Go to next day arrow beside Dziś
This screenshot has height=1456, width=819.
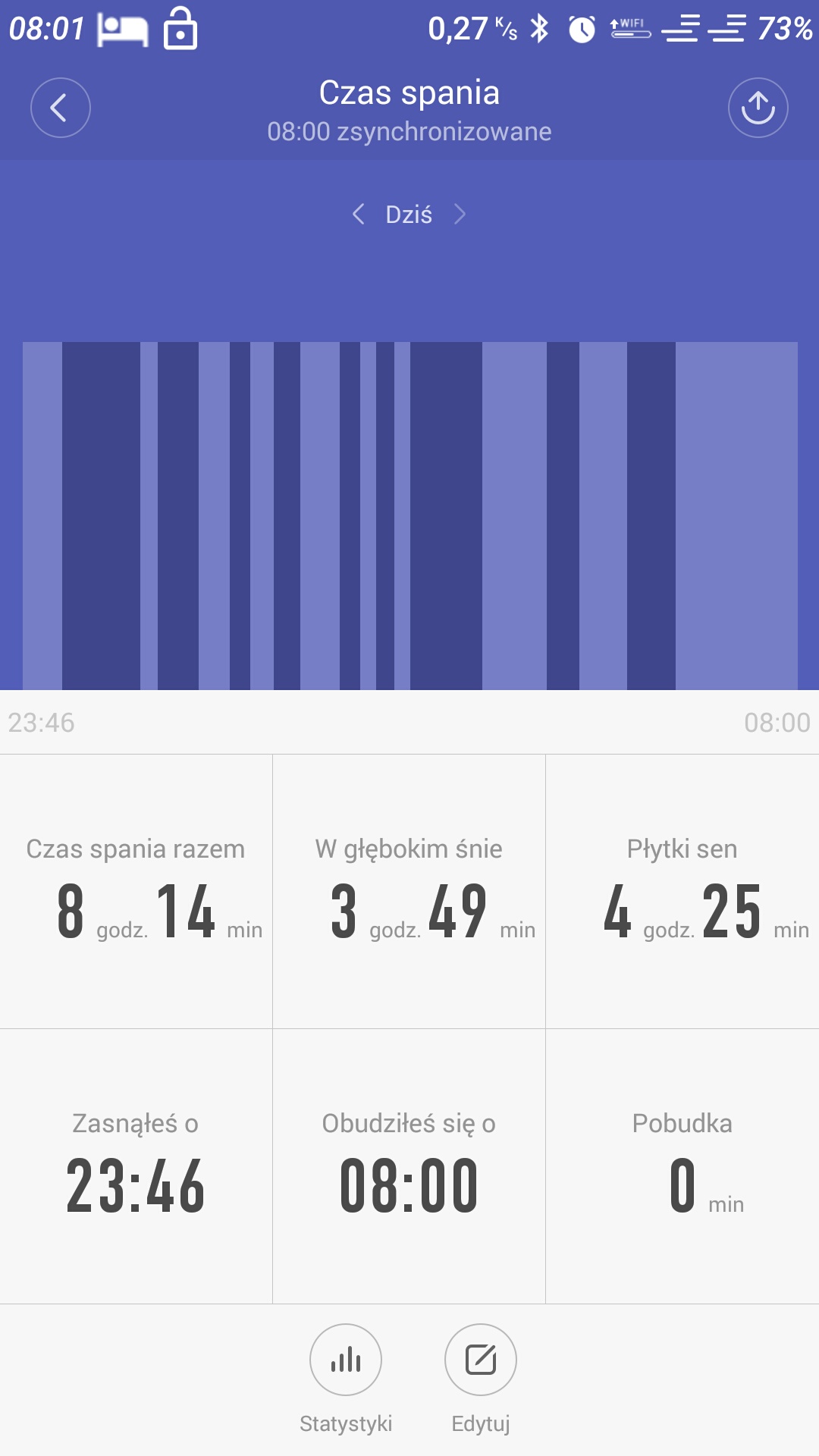point(460,215)
